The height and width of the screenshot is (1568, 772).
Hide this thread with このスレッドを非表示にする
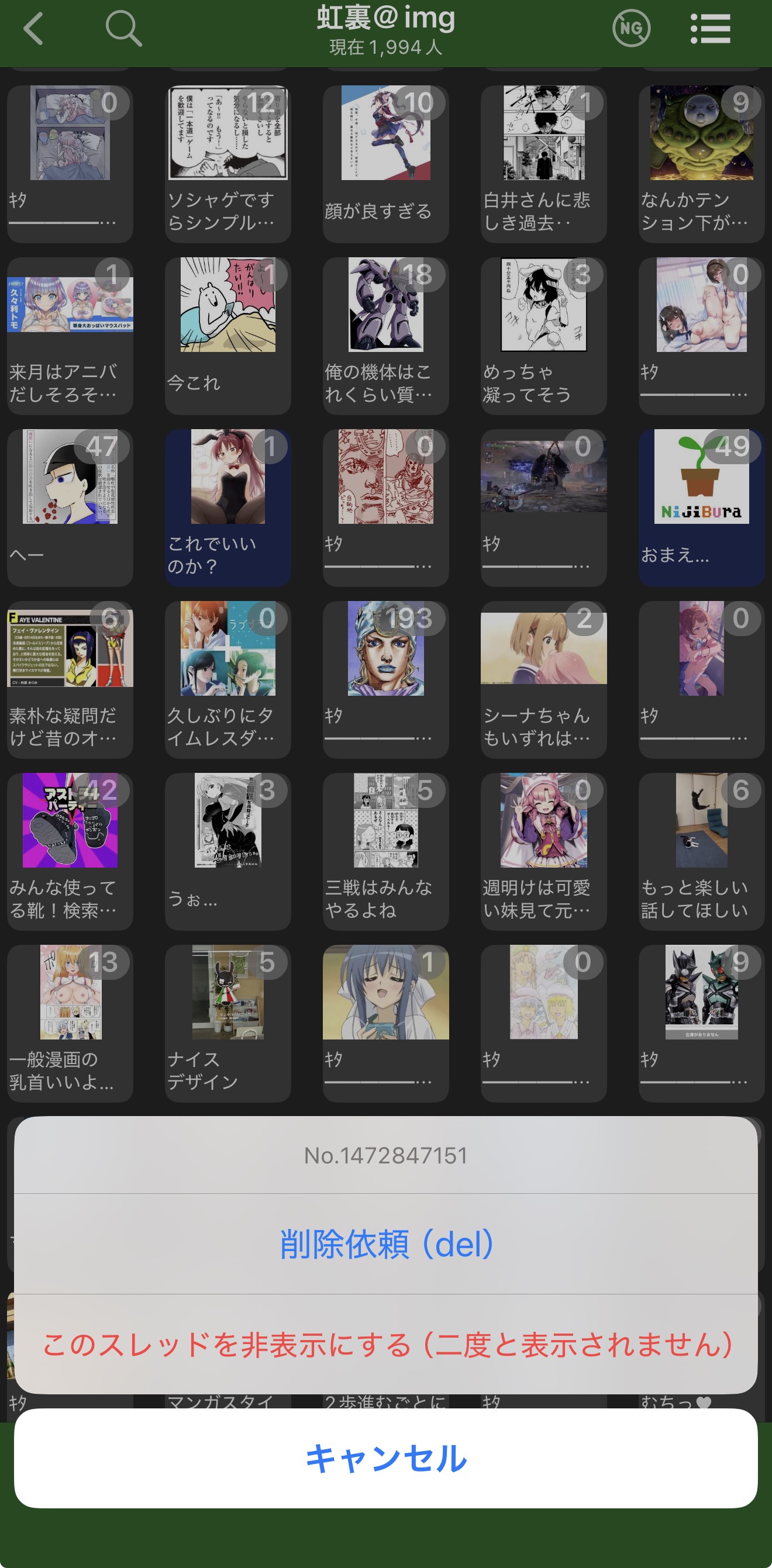point(386,1344)
